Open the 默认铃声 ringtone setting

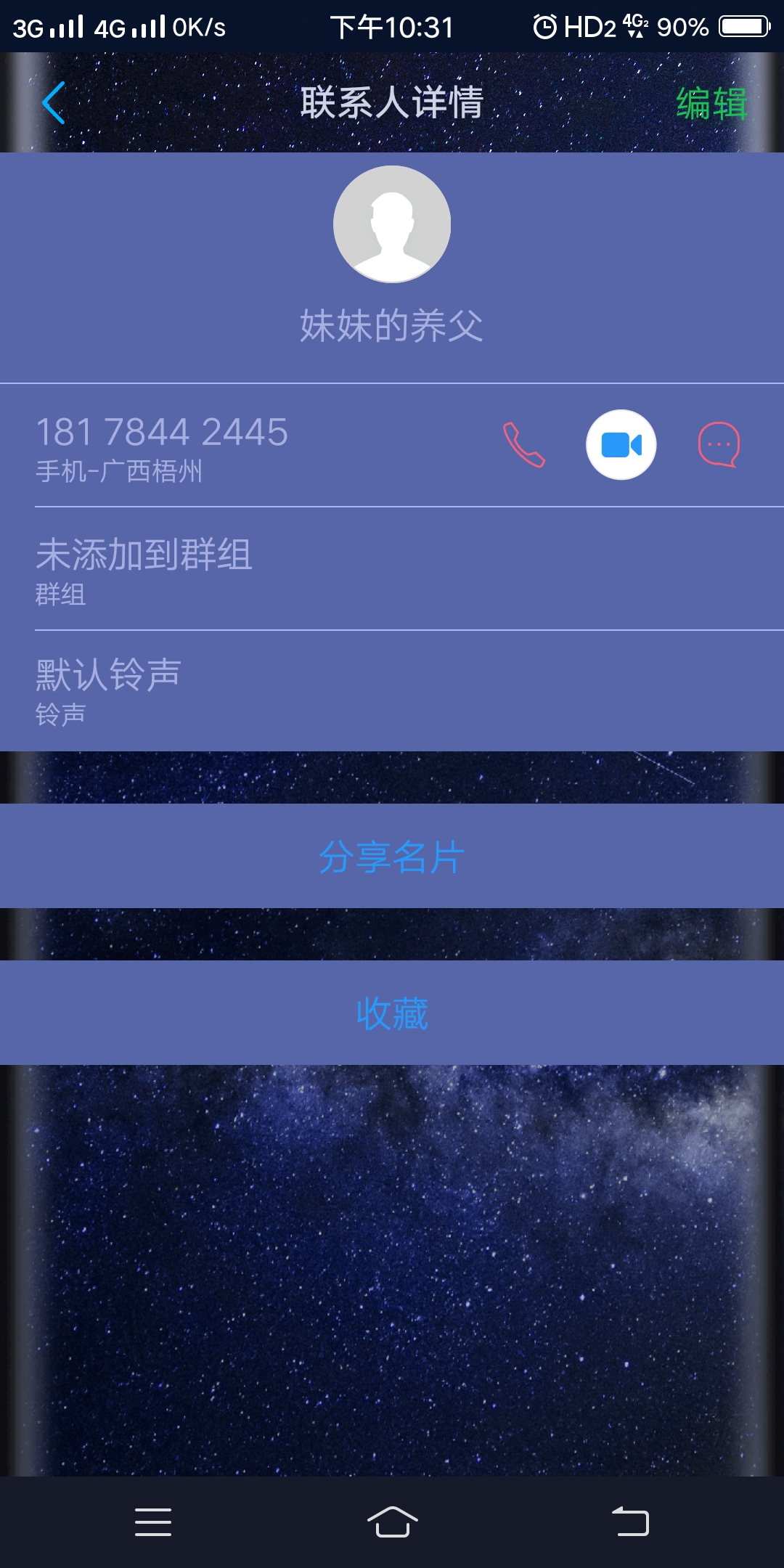click(392, 691)
